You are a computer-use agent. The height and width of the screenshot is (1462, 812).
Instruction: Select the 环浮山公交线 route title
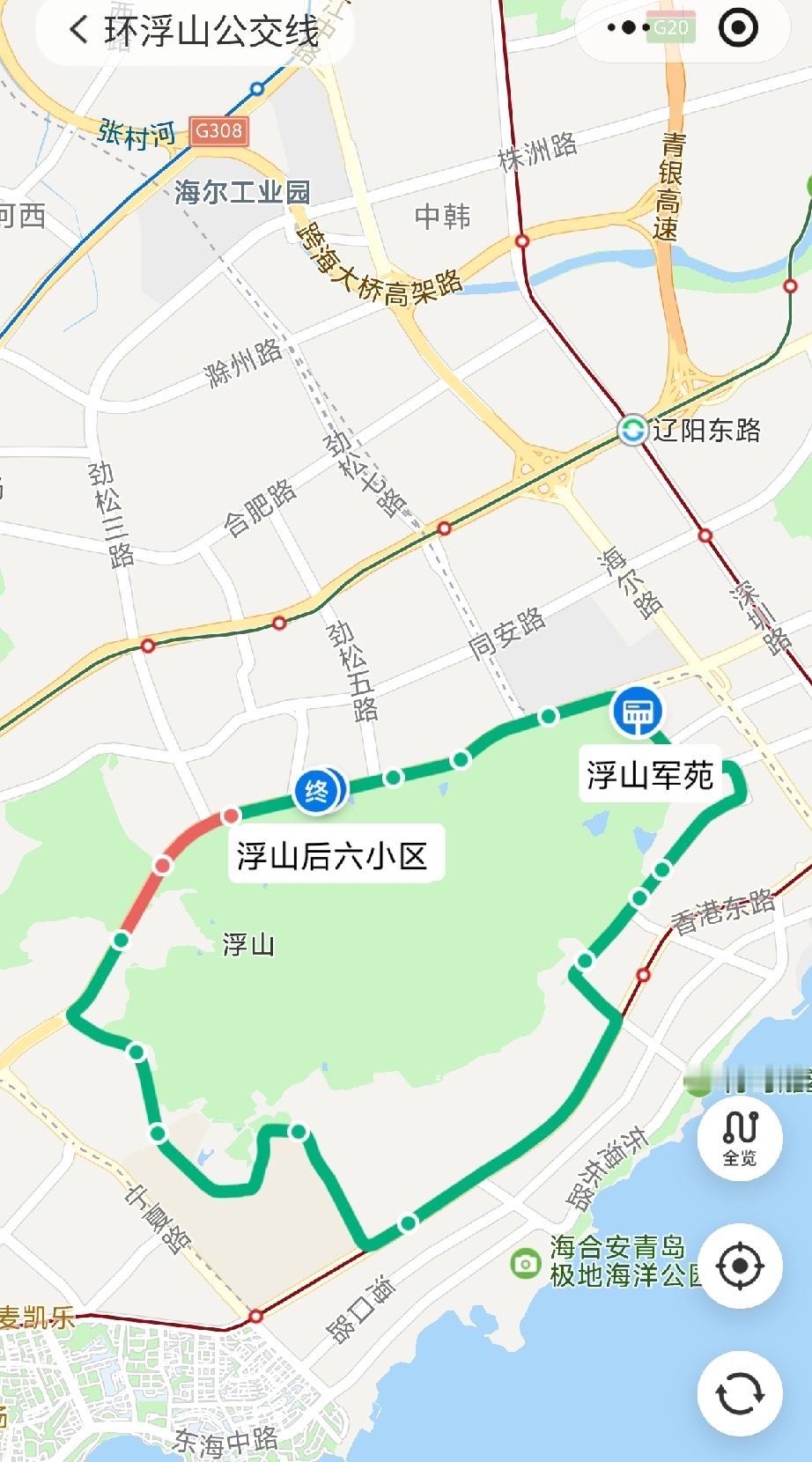(211, 30)
